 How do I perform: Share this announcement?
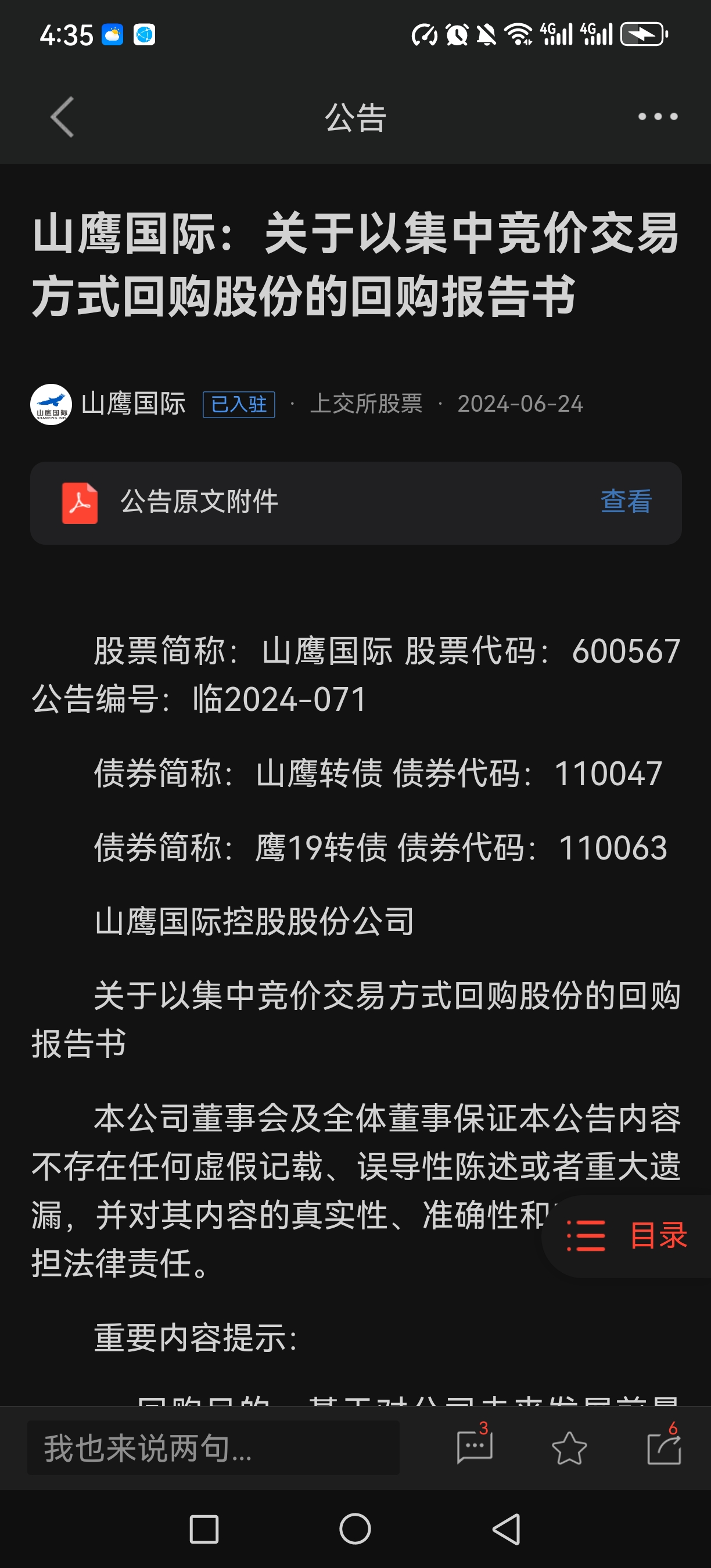click(663, 1448)
